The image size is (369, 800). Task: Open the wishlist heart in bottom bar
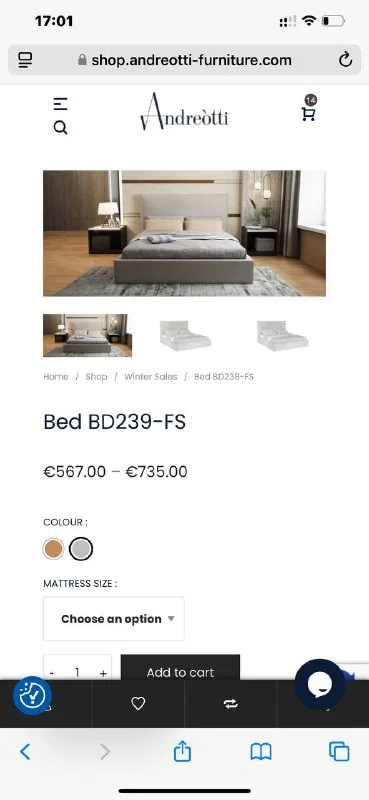point(138,704)
